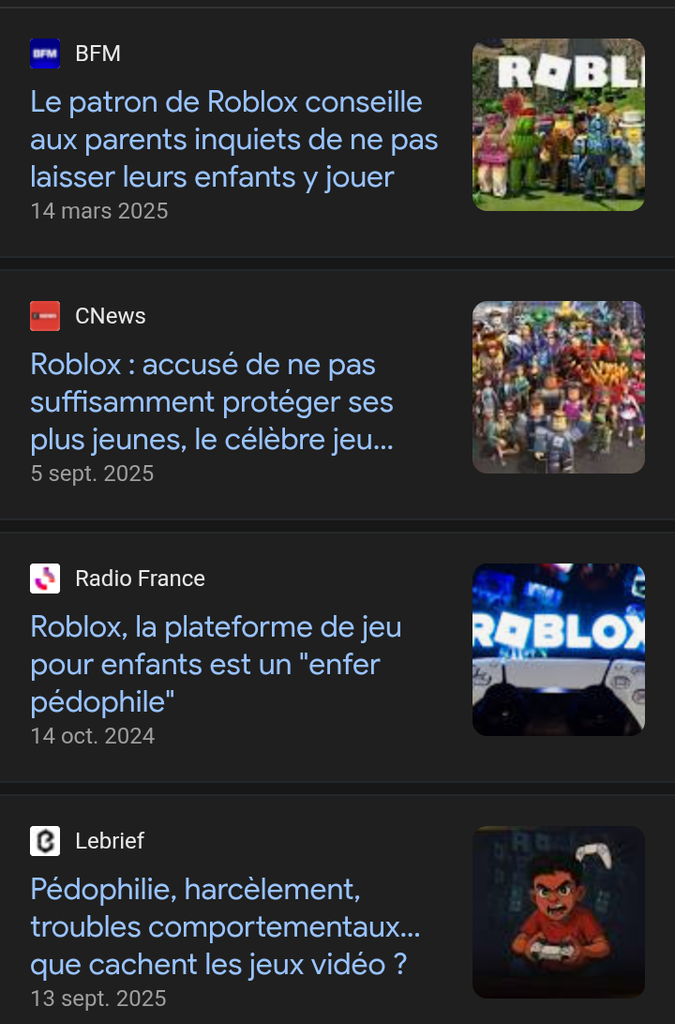Tap the CNews article's Roblox characters thumbnail
This screenshot has height=1024, width=675.
click(558, 387)
